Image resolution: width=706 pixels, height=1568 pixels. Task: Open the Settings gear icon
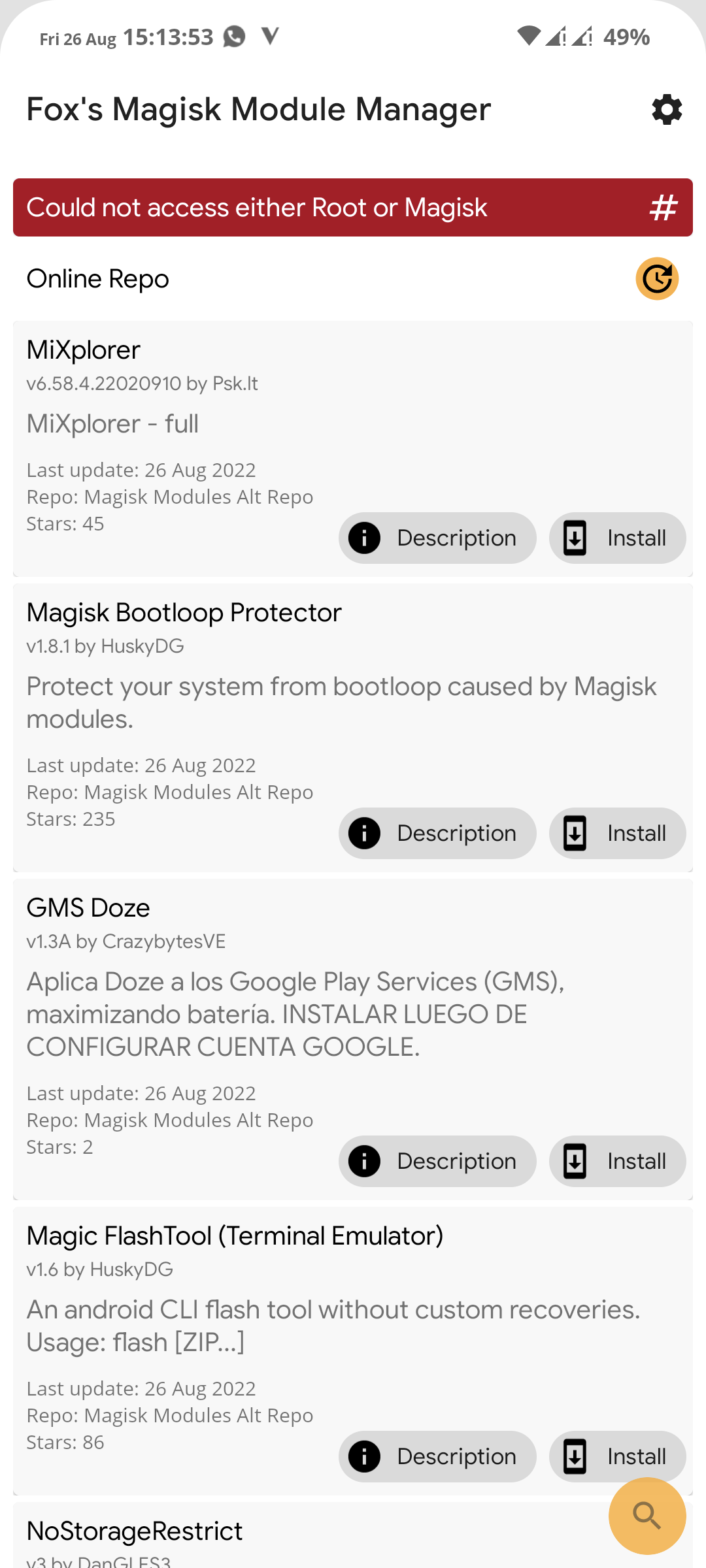[x=666, y=109]
